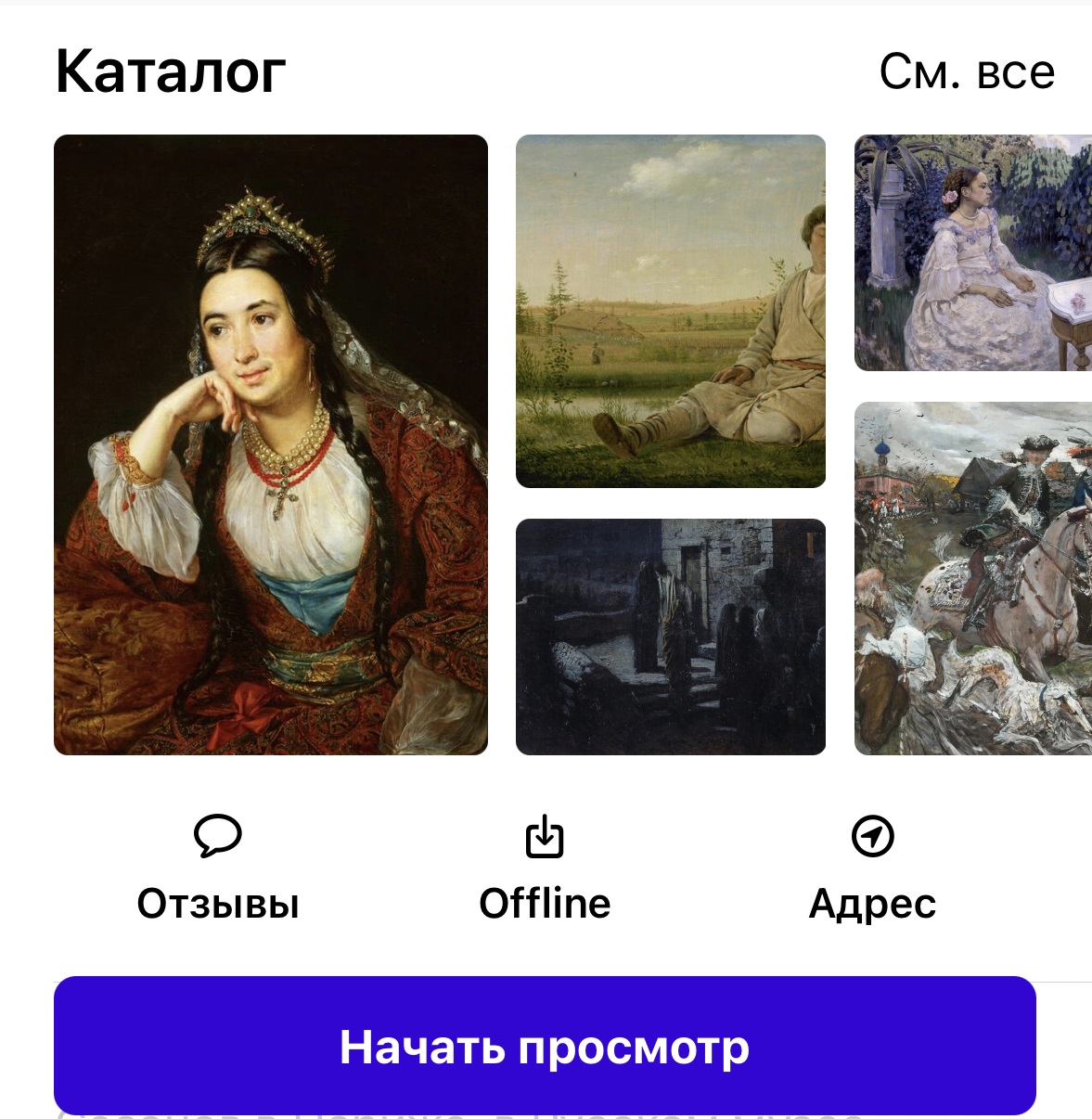Open the landscape painting with resting peasant
This screenshot has height=1119, width=1092.
pyautogui.click(x=670, y=311)
